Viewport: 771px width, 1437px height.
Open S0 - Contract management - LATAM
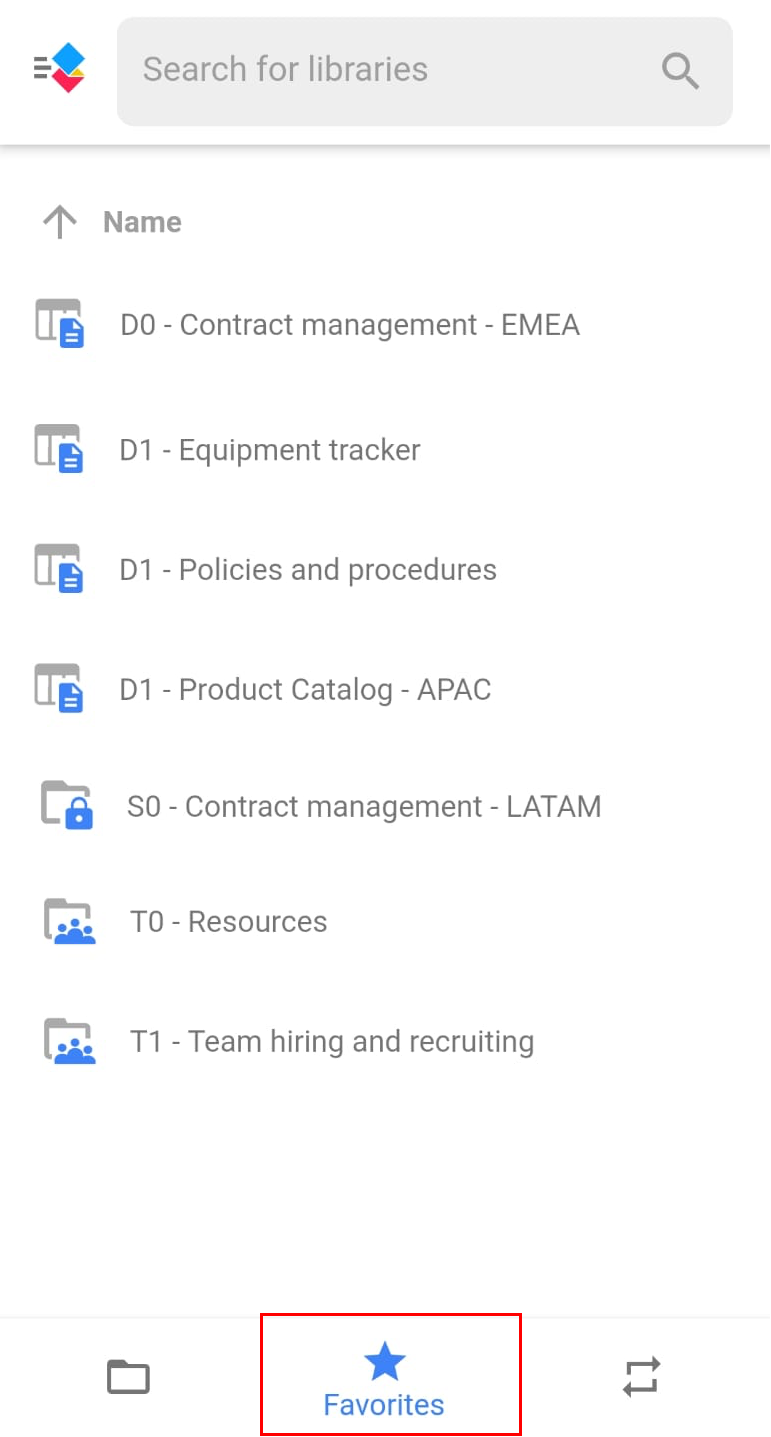pyautogui.click(x=385, y=806)
